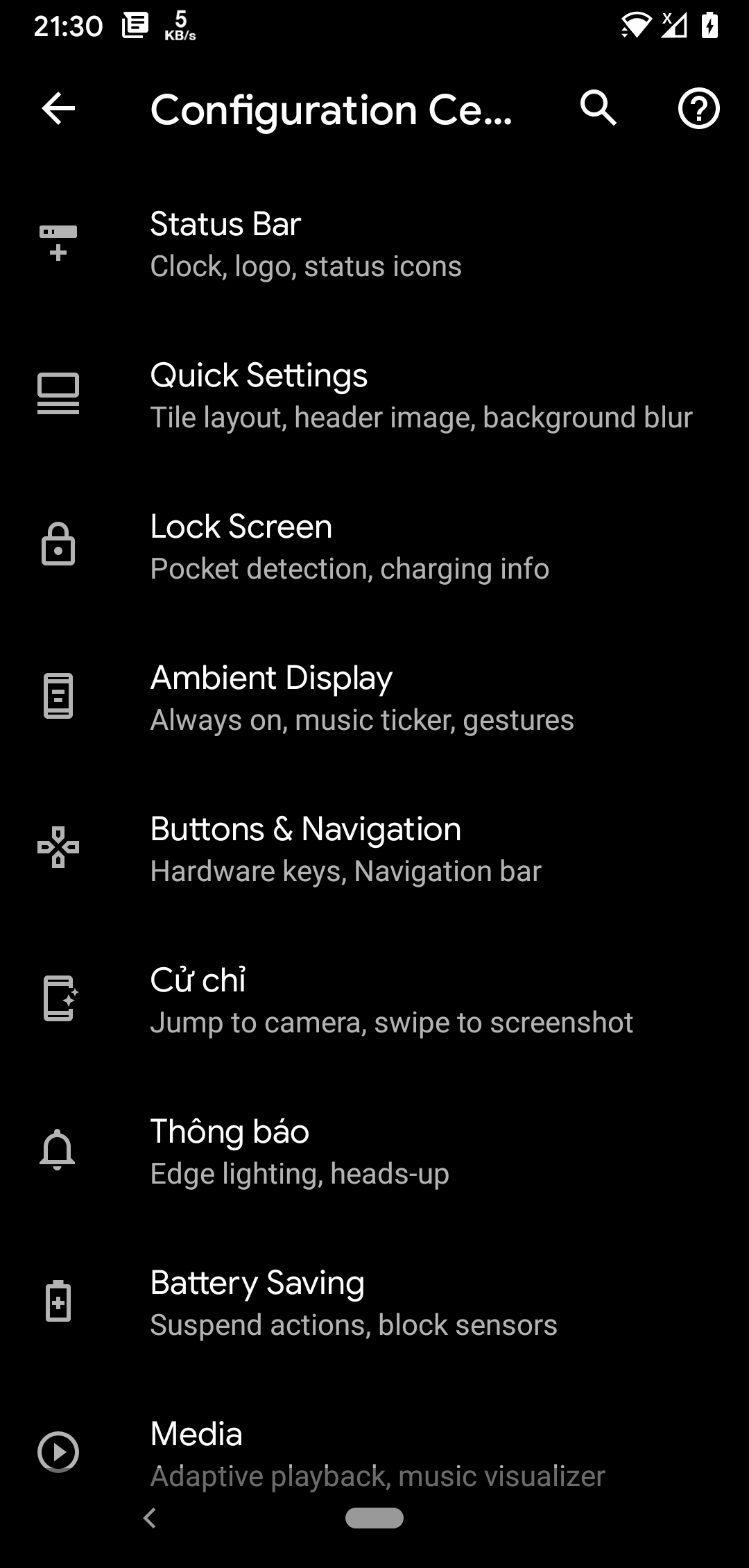Open Ambient Display settings

[374, 698]
